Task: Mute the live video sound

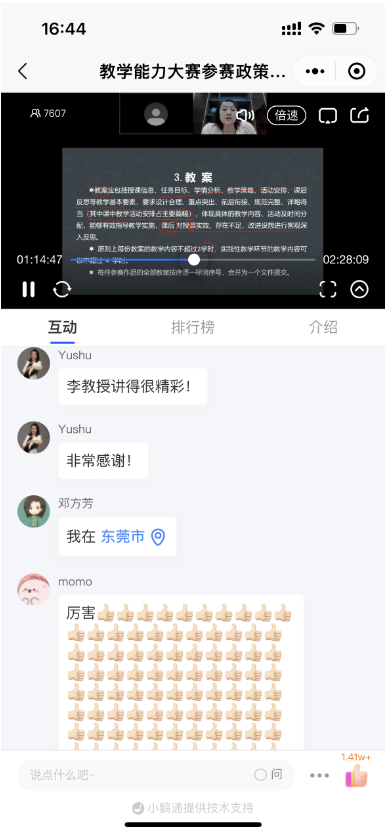Action: [245, 115]
